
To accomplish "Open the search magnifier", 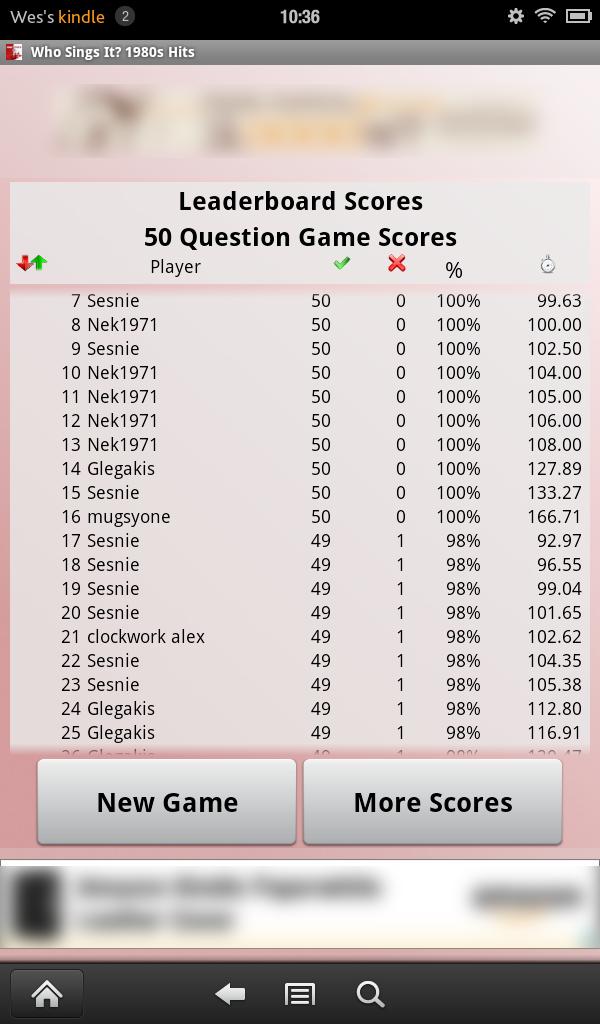I will [x=370, y=993].
